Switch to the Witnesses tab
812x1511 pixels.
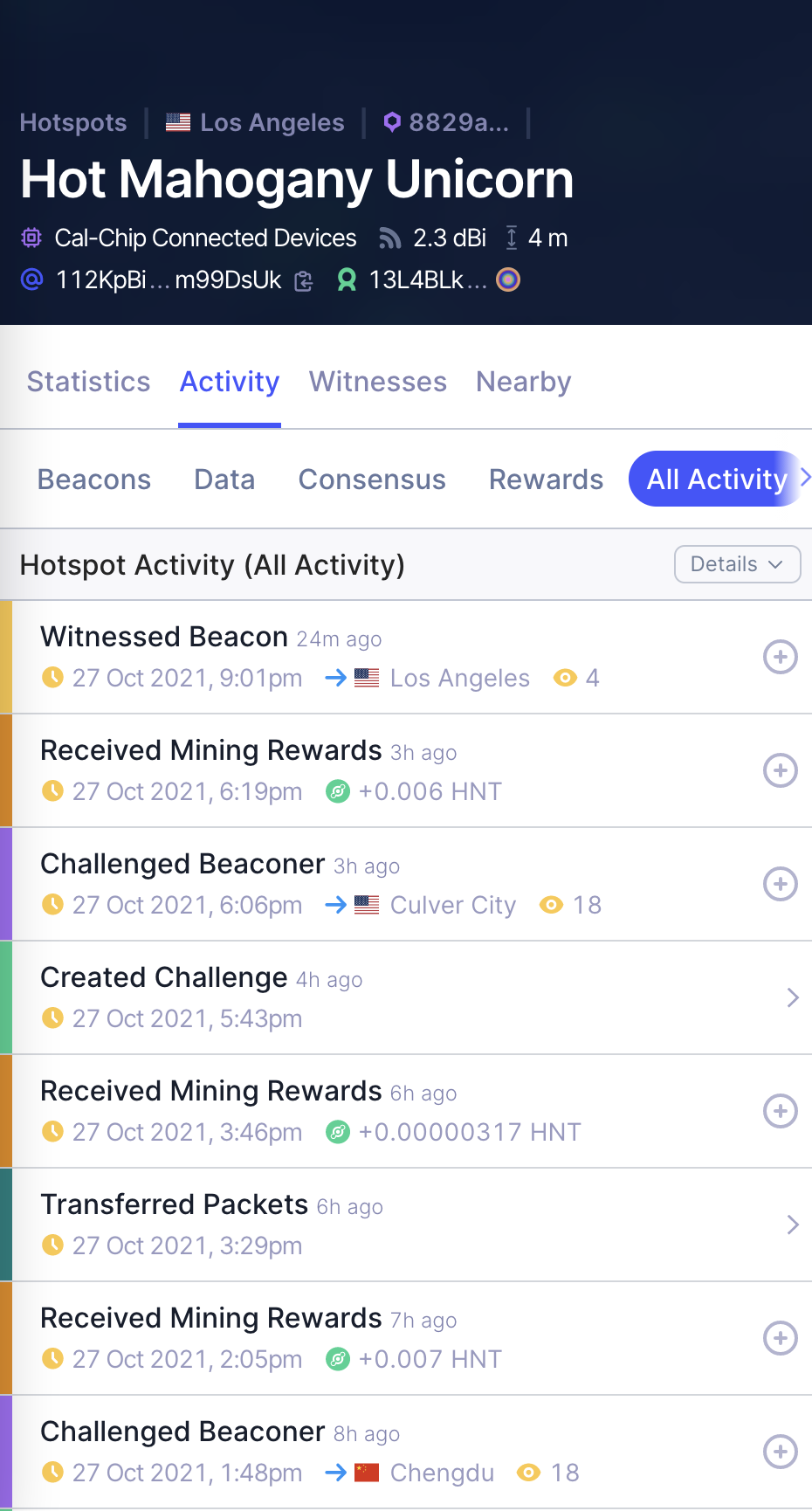[377, 382]
